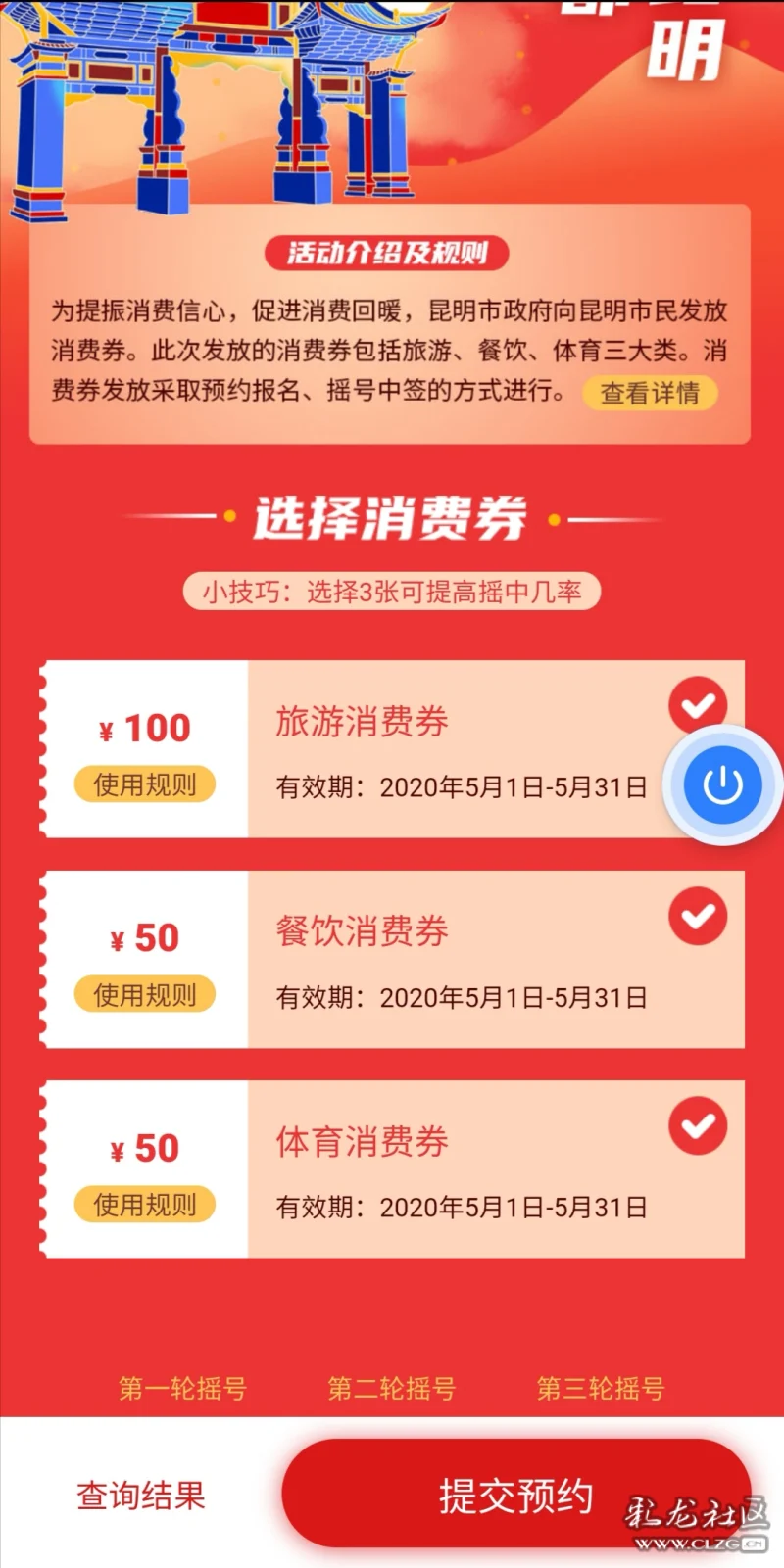
Task: Uncheck the 旅游消费券 coupon
Action: (x=696, y=702)
